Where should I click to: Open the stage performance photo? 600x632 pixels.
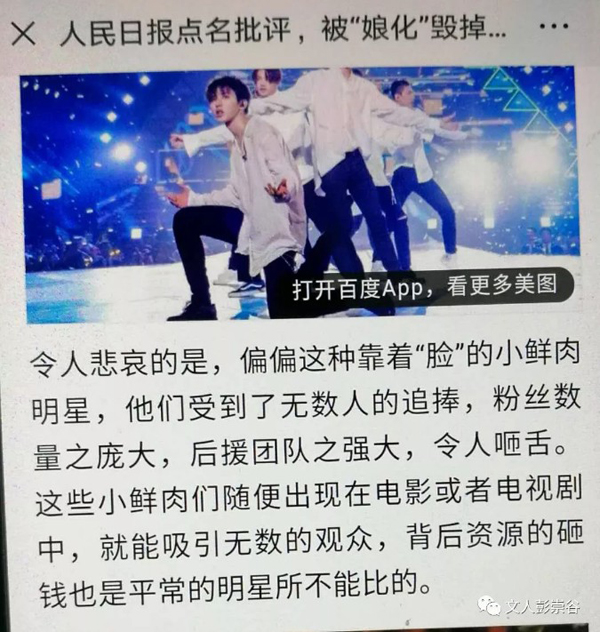click(300, 170)
